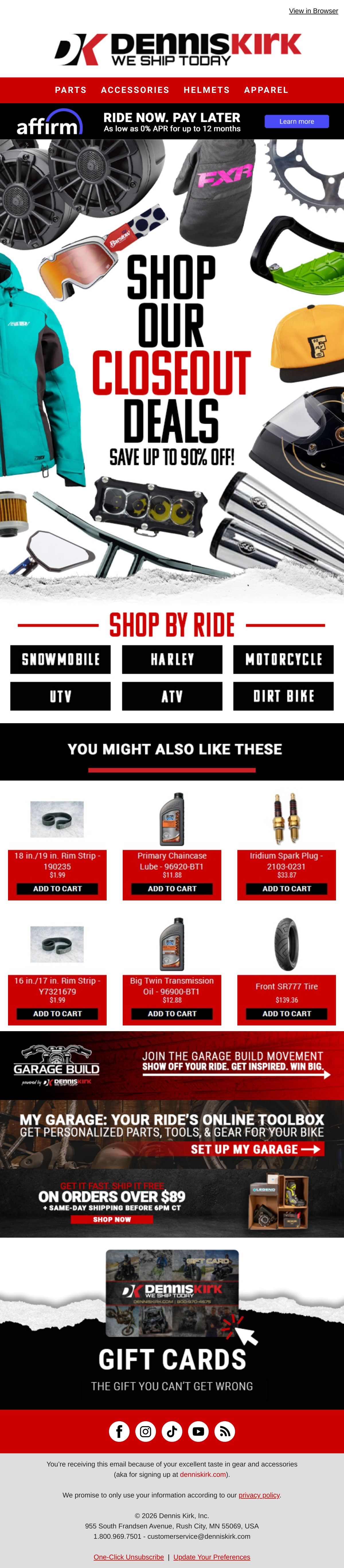
Task: Open the APPAREL category
Action: [266, 90]
